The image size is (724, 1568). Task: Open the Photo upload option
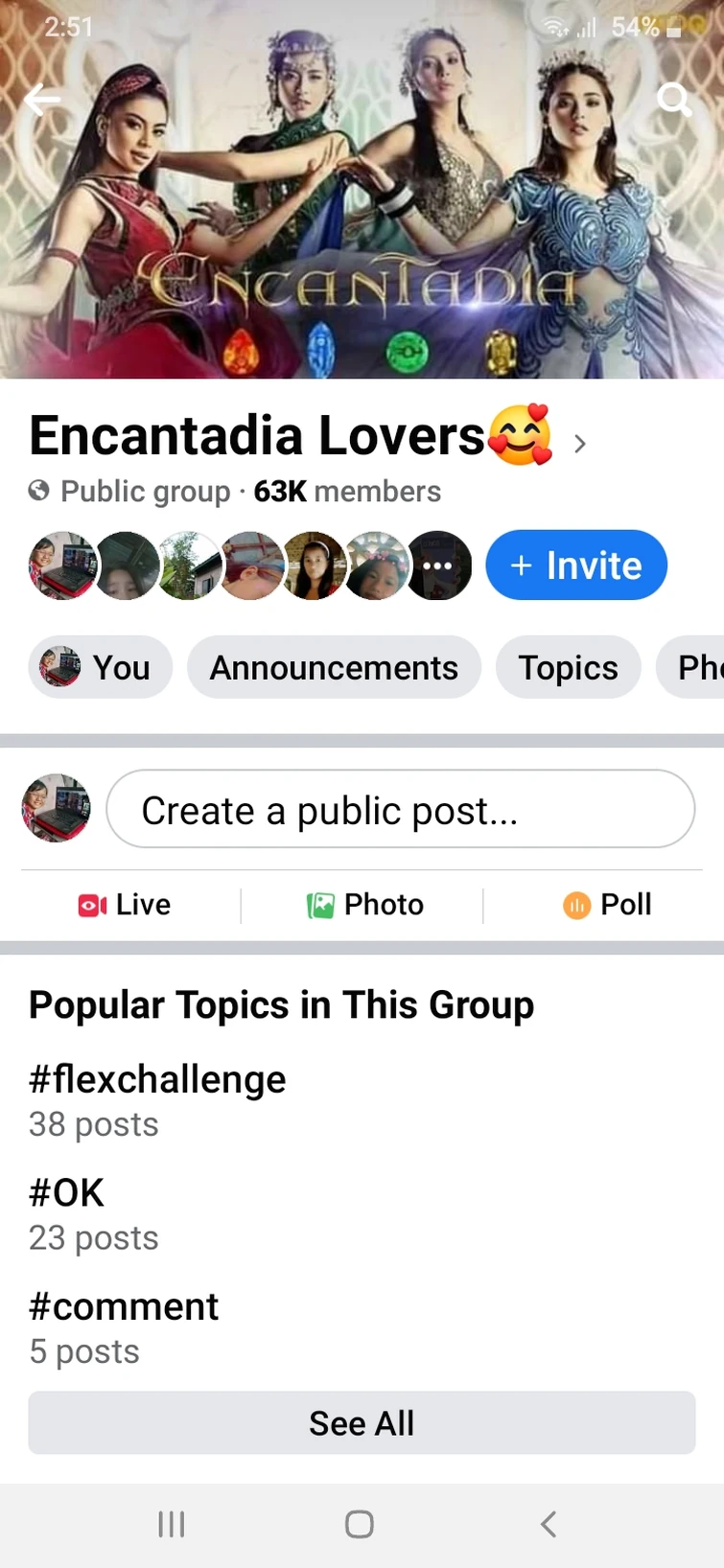pyautogui.click(x=364, y=904)
